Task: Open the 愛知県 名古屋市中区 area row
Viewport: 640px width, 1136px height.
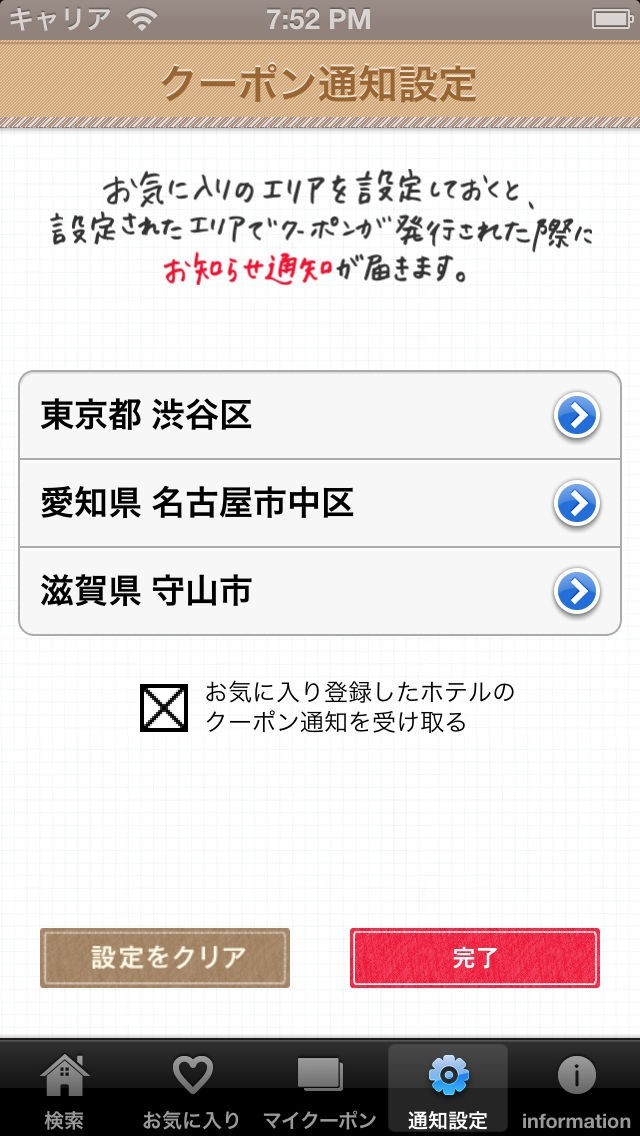Action: [x=320, y=503]
